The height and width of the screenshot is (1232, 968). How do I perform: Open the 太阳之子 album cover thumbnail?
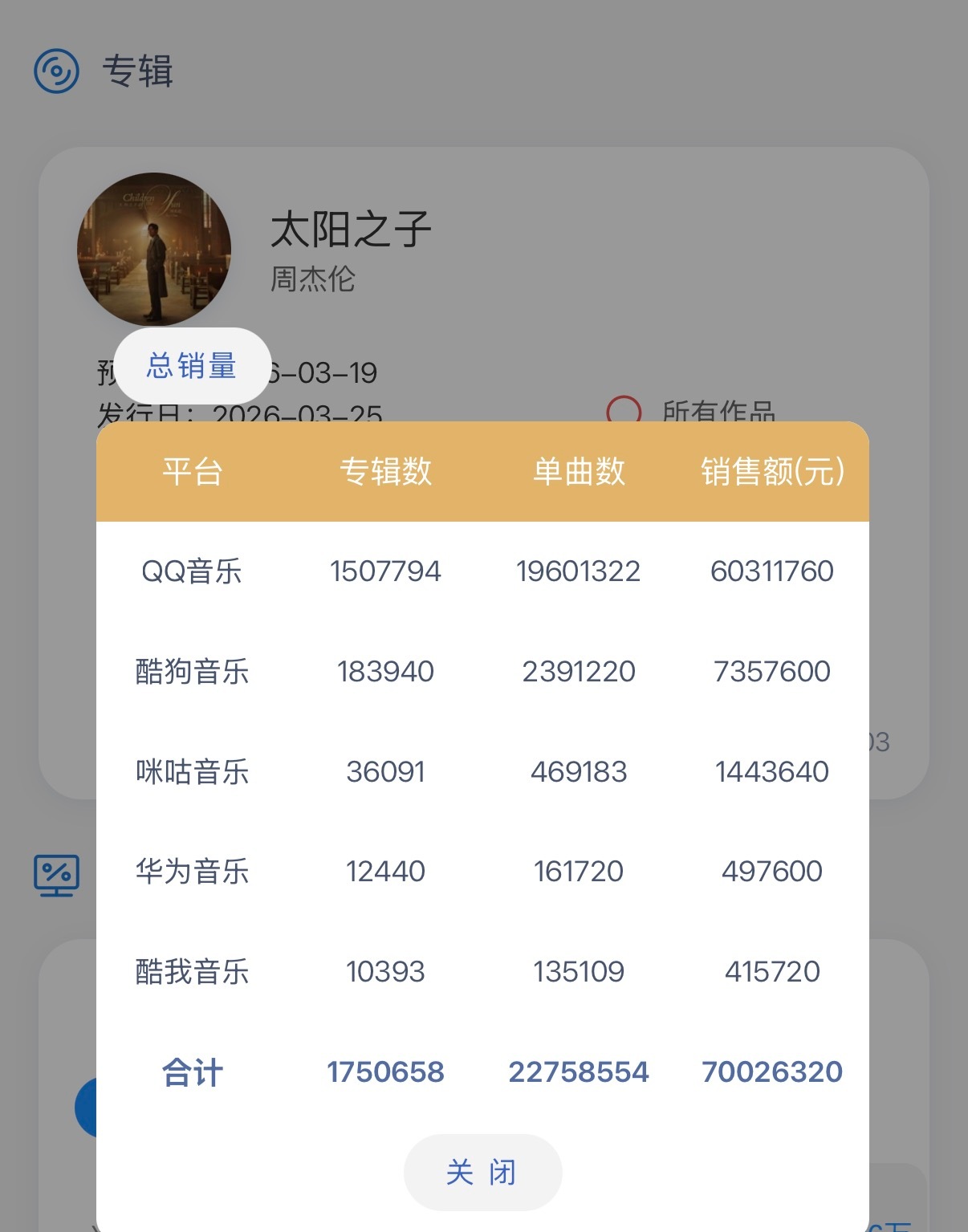154,250
